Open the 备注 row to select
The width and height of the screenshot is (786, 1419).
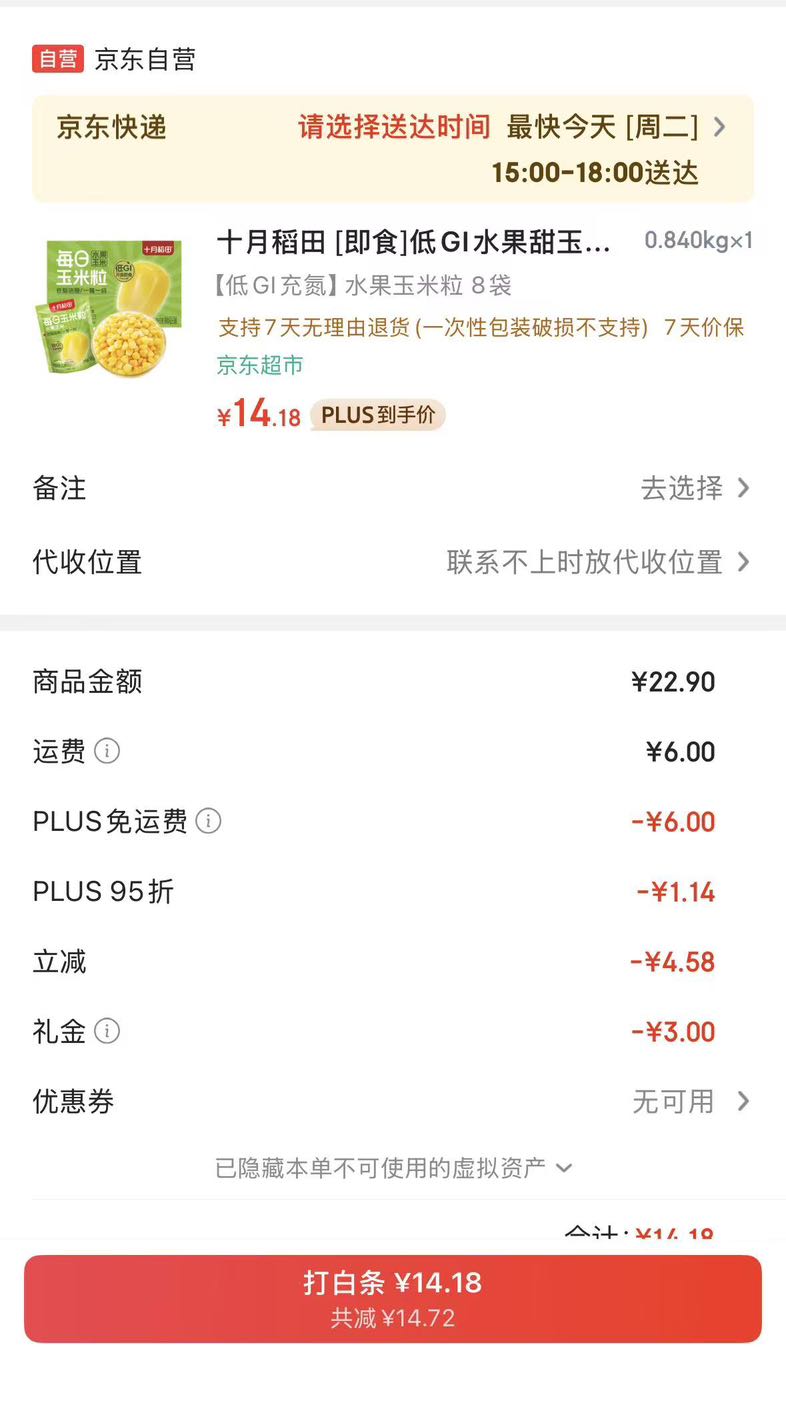click(393, 488)
